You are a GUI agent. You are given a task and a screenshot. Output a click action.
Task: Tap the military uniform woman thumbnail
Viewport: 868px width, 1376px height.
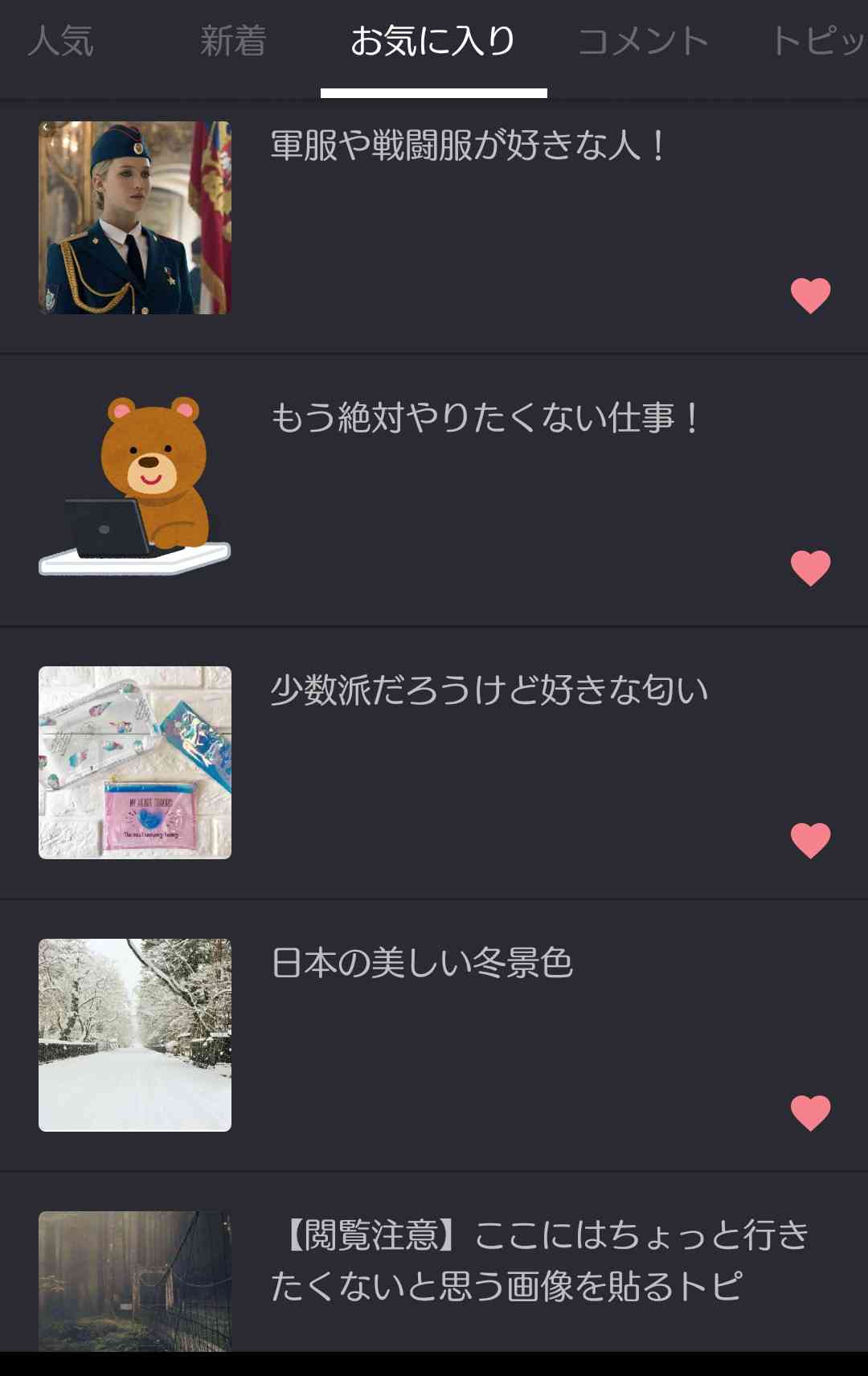click(134, 217)
